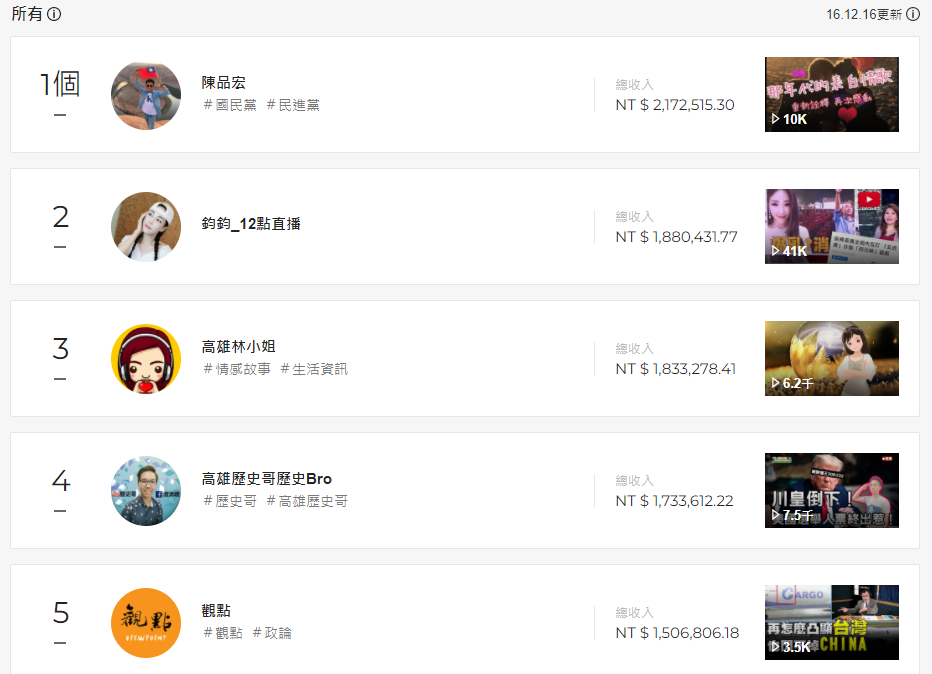Image resolution: width=932 pixels, height=674 pixels.
Task: Open the info icon next to 所有
Action: pyautogui.click(x=54, y=14)
